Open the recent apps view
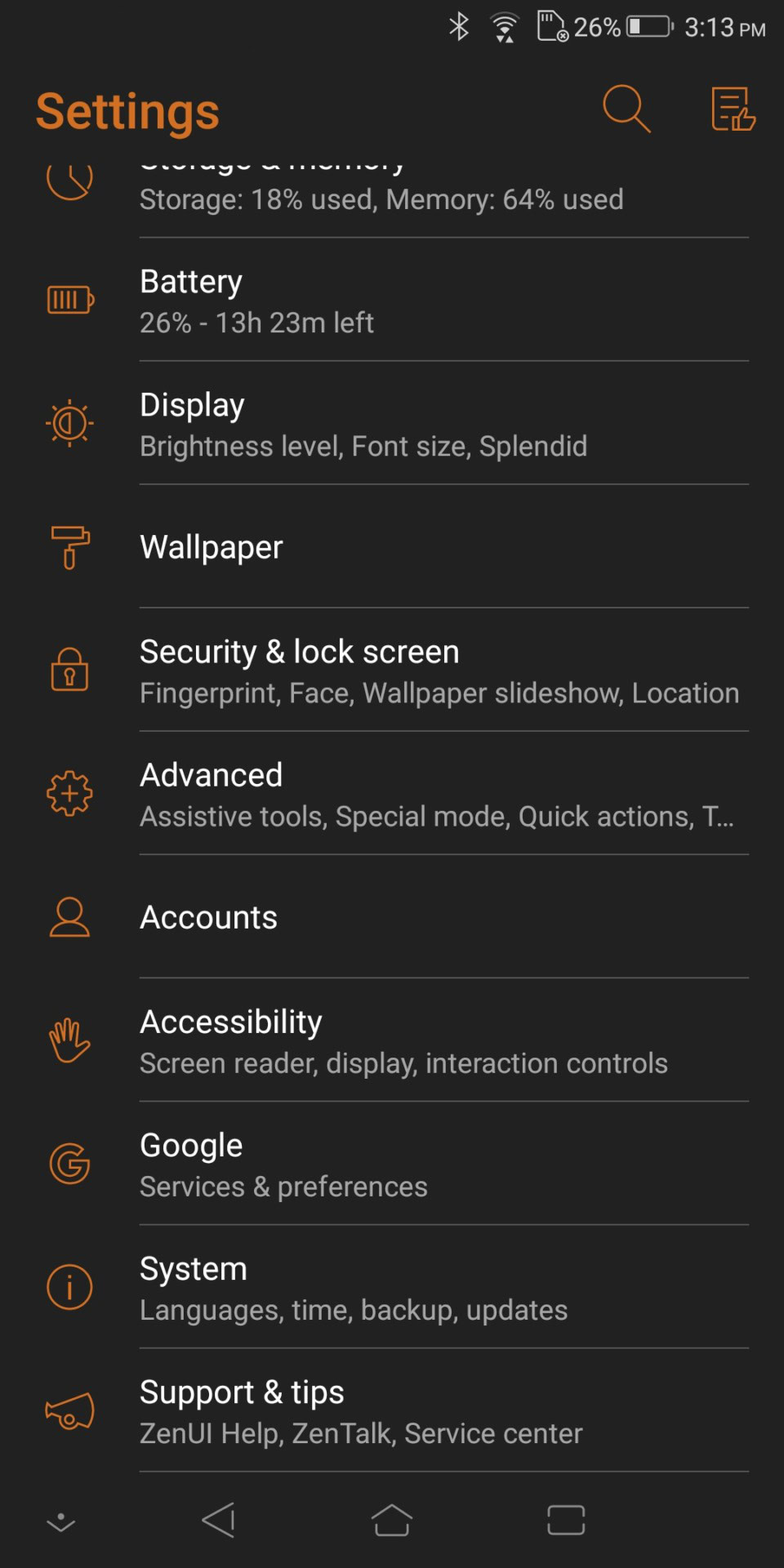The height and width of the screenshot is (1568, 784). coord(565,1520)
